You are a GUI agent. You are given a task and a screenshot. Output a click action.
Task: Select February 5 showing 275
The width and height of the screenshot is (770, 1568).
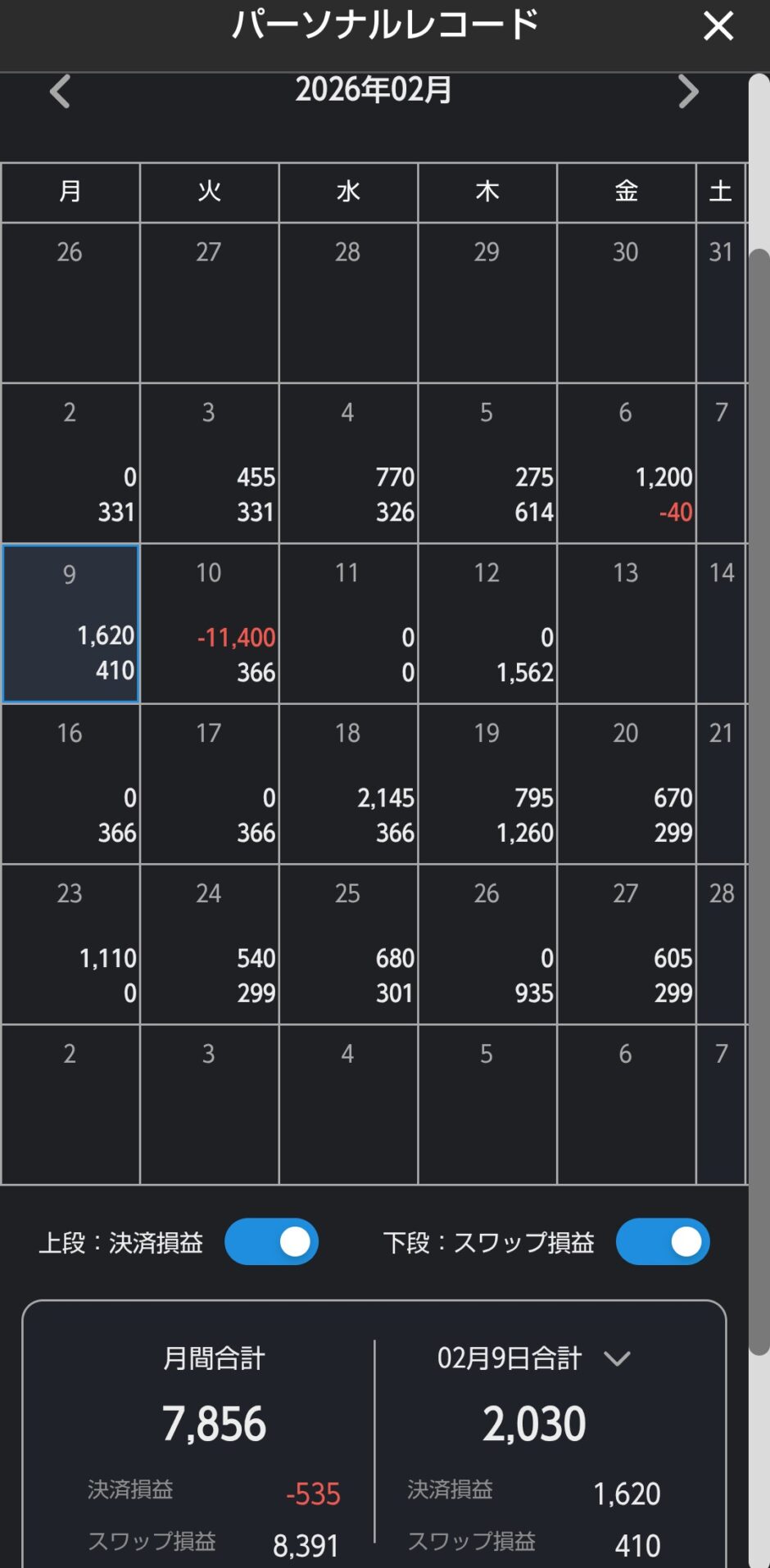point(487,463)
